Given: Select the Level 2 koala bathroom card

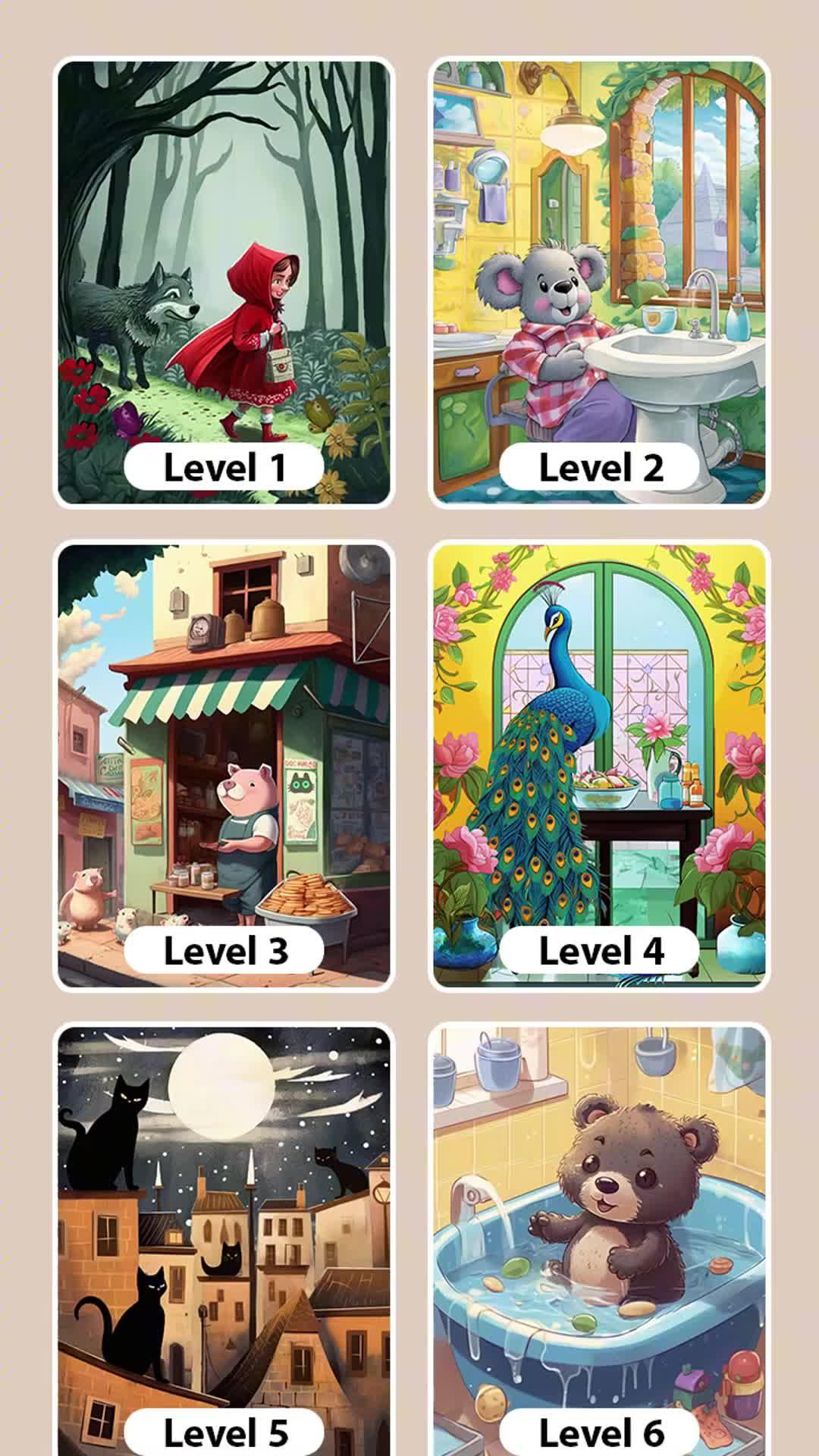Looking at the screenshot, I should (599, 282).
